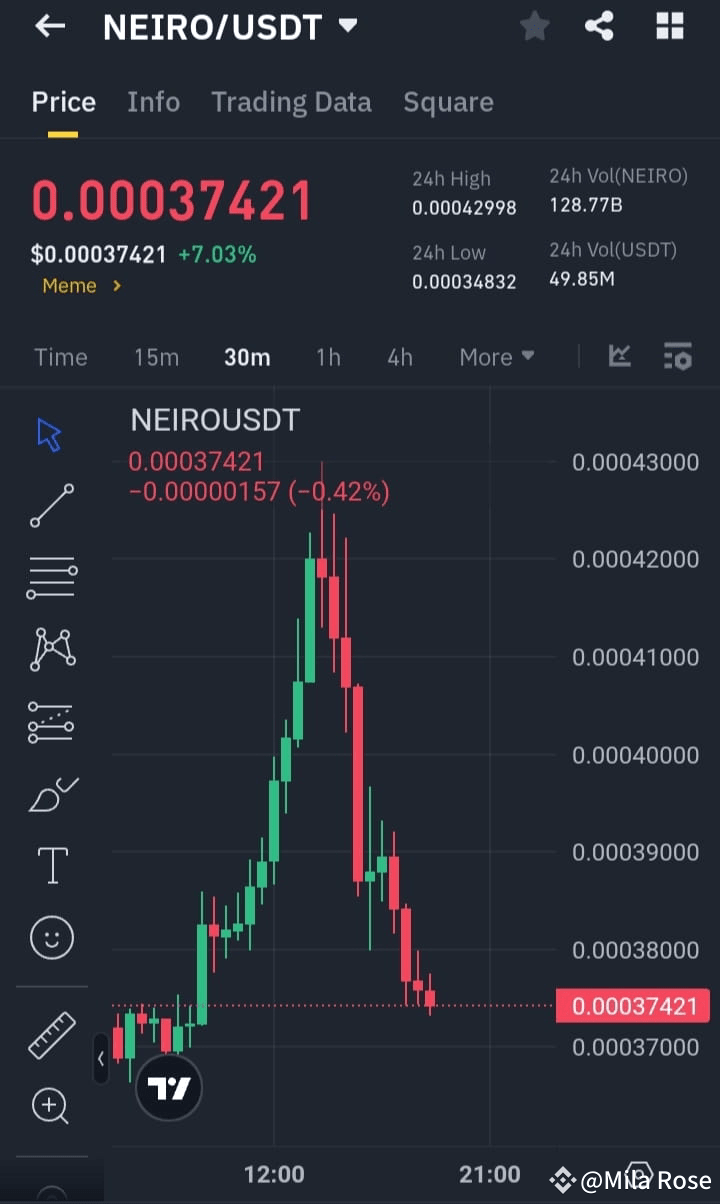
Task: Select the text annotation tool
Action: pos(51,864)
